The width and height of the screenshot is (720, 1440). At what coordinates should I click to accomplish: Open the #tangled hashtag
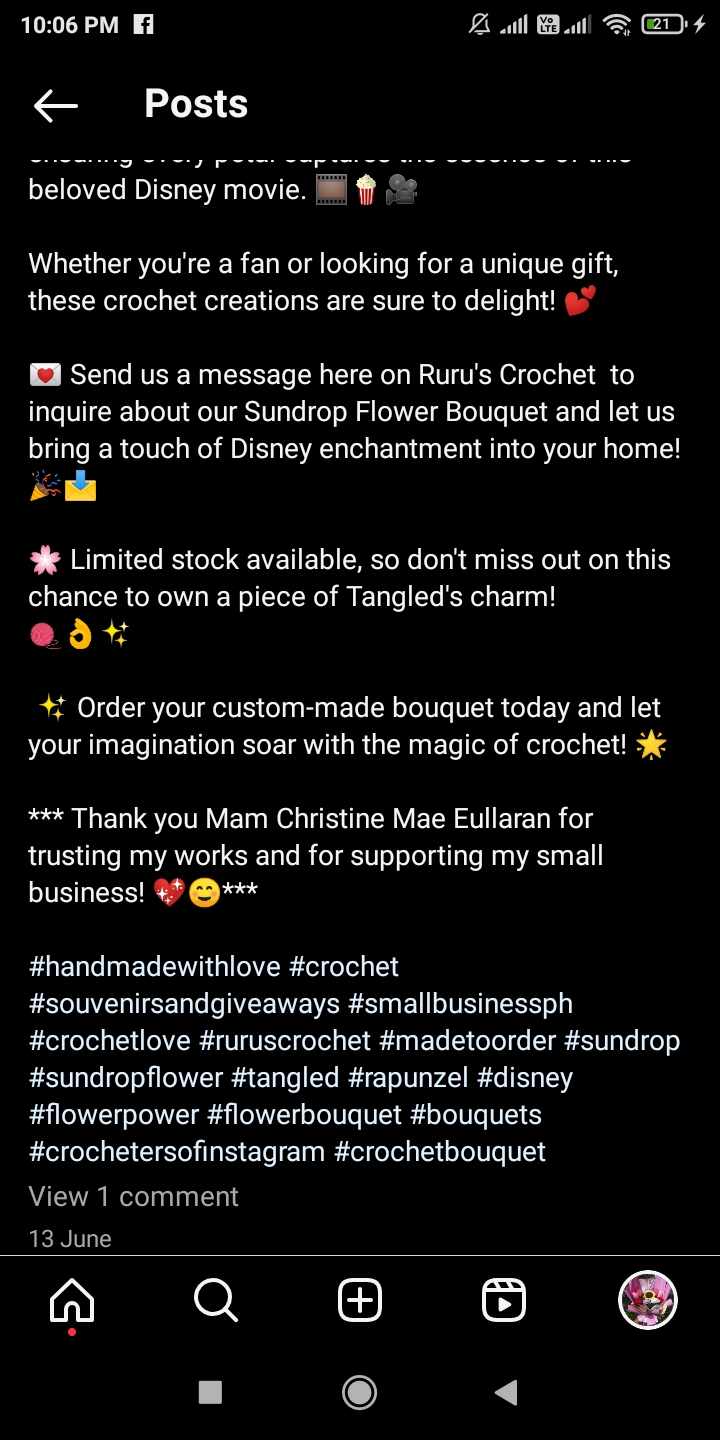coord(285,1078)
